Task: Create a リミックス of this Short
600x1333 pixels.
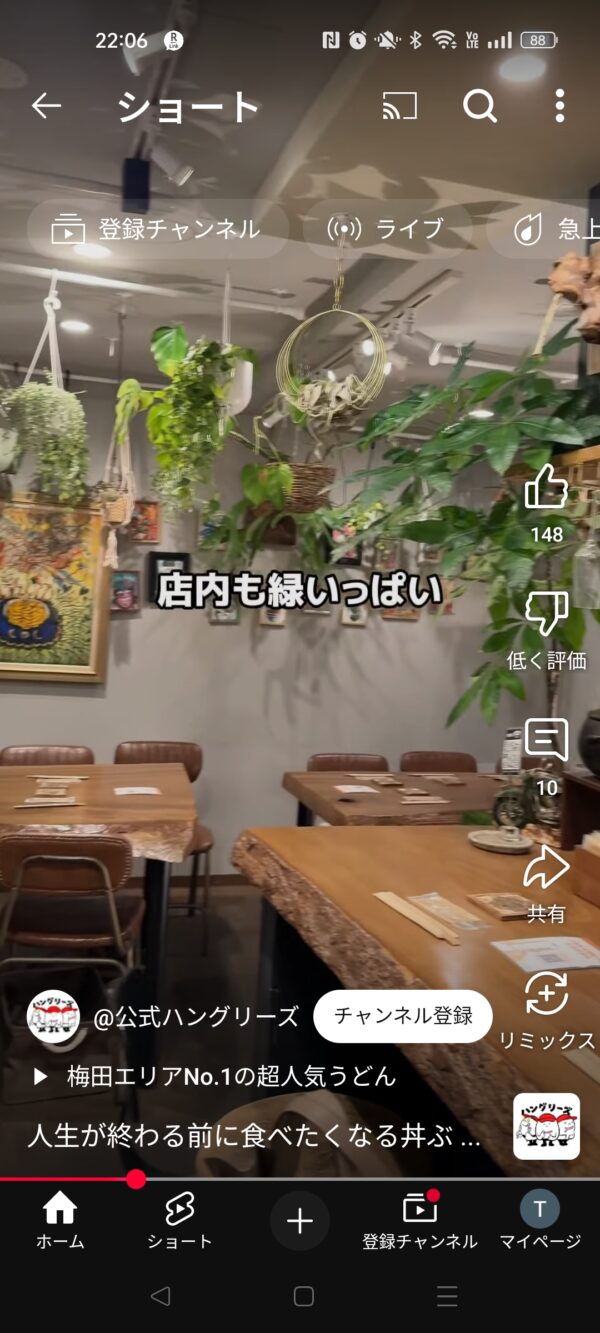Action: click(x=546, y=995)
